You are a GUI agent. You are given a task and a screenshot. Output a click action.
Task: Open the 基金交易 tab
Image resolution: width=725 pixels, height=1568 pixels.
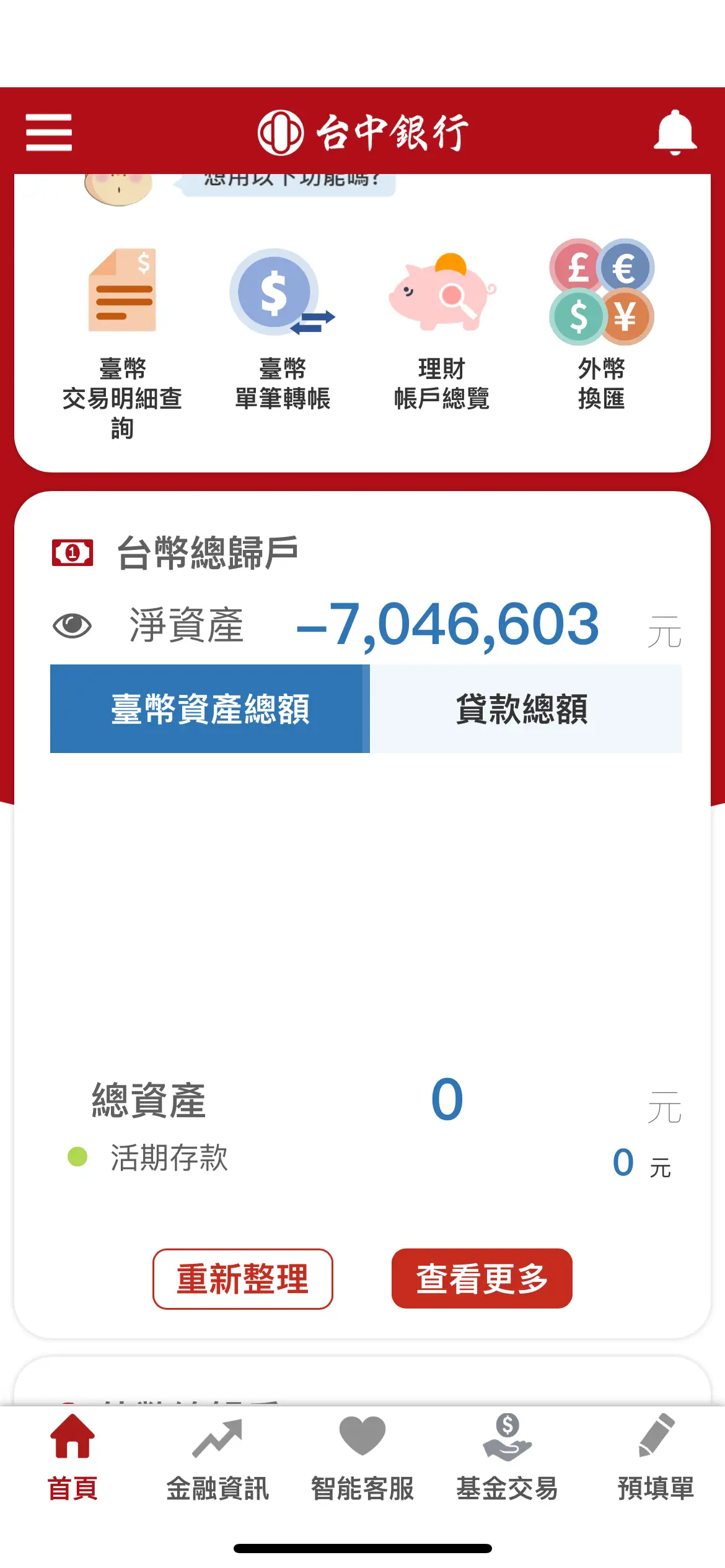[507, 1458]
